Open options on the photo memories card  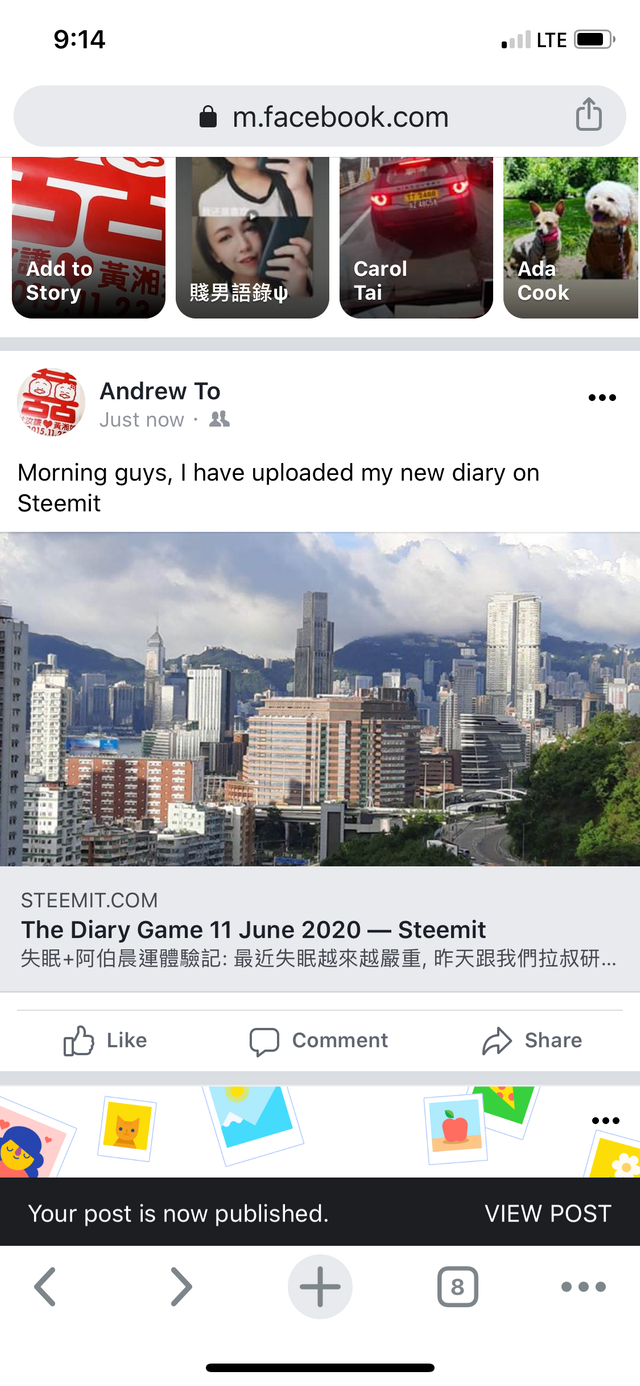tap(605, 1120)
